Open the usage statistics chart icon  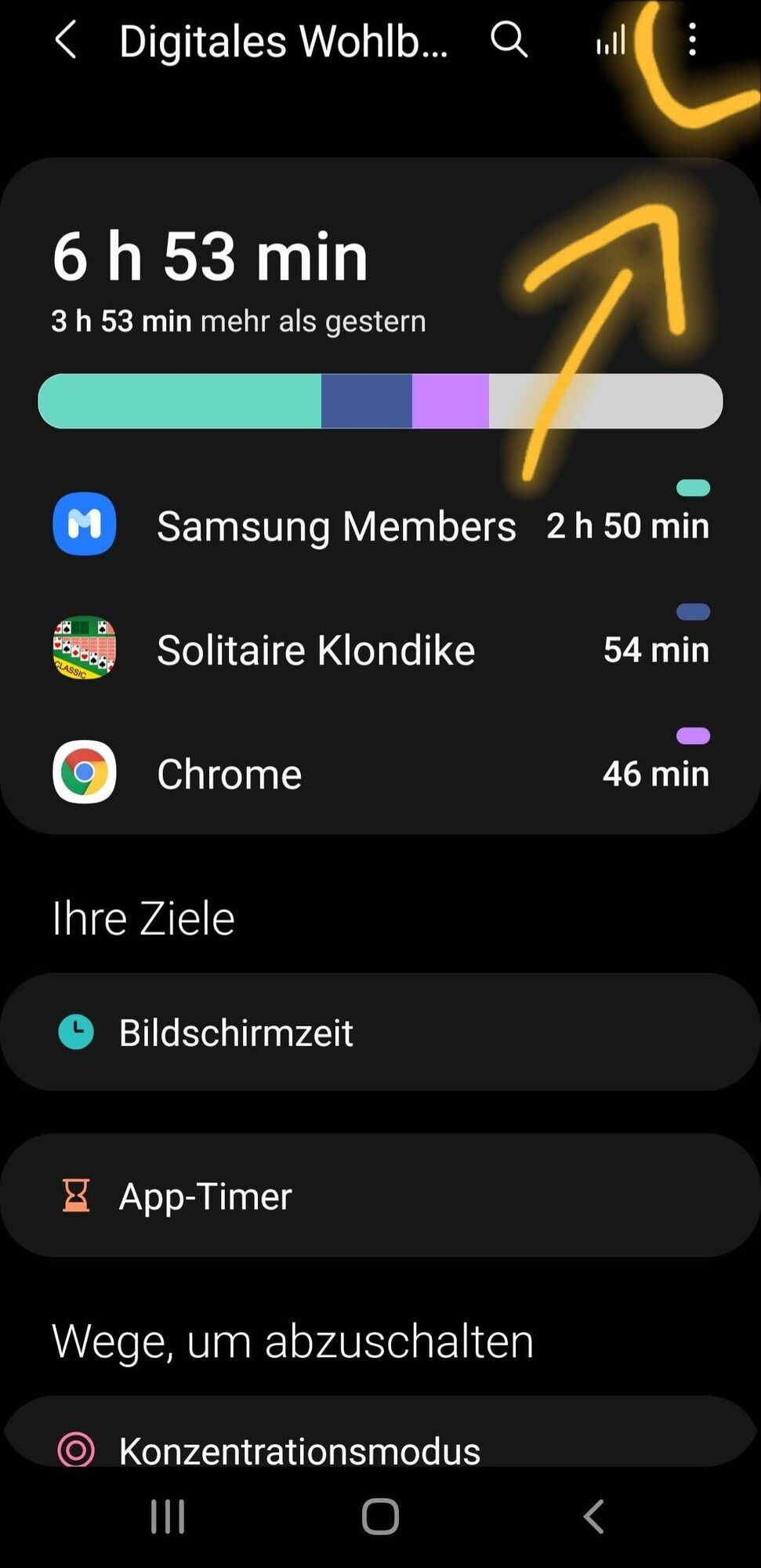coord(611,40)
